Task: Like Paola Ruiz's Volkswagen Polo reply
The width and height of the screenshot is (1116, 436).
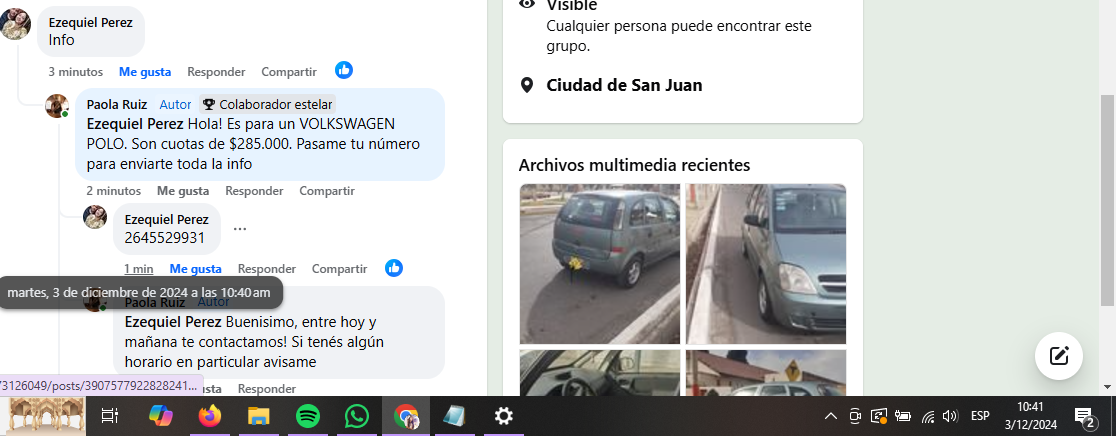Action: pos(183,191)
